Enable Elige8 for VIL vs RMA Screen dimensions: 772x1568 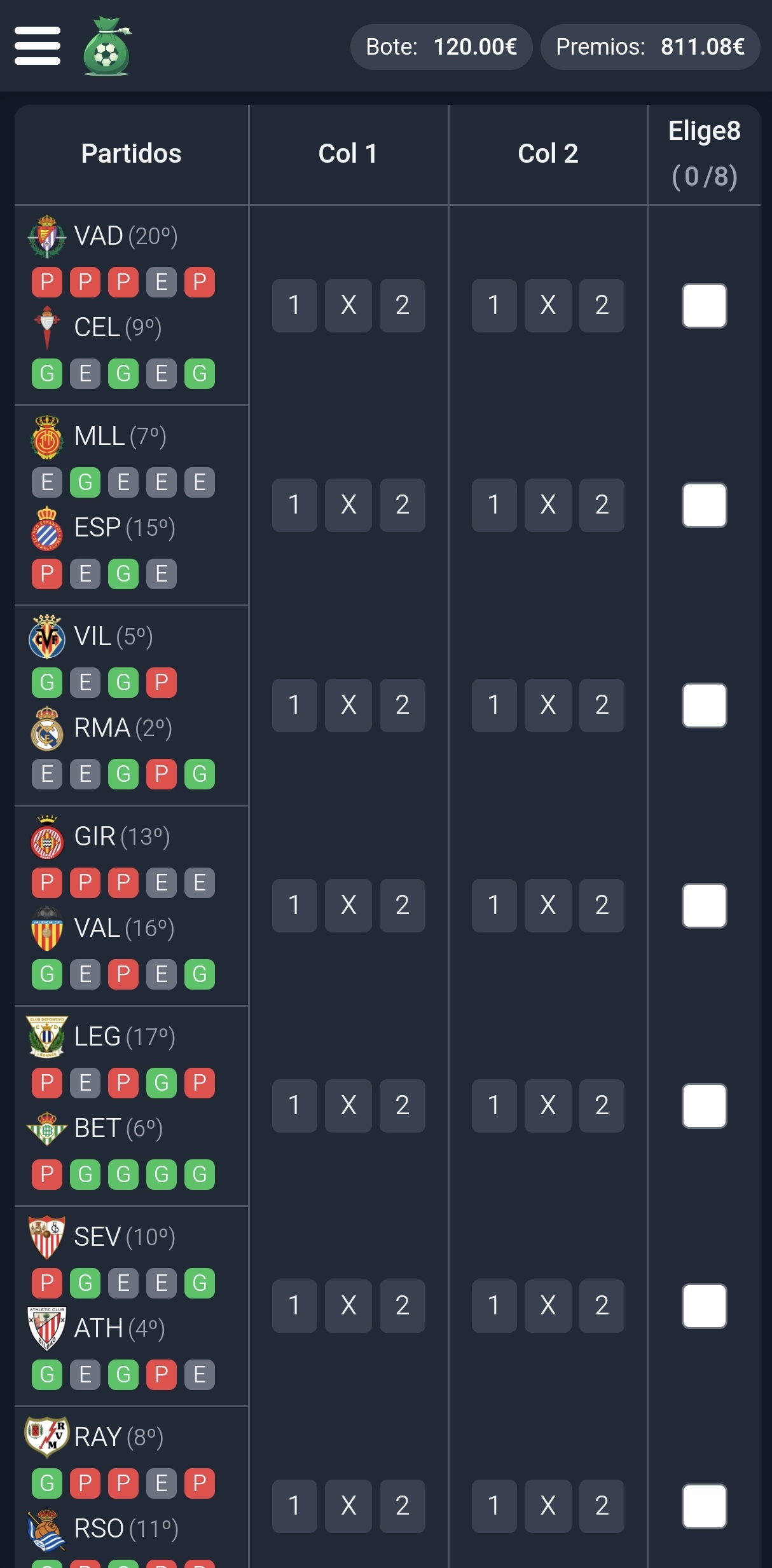pyautogui.click(x=704, y=705)
